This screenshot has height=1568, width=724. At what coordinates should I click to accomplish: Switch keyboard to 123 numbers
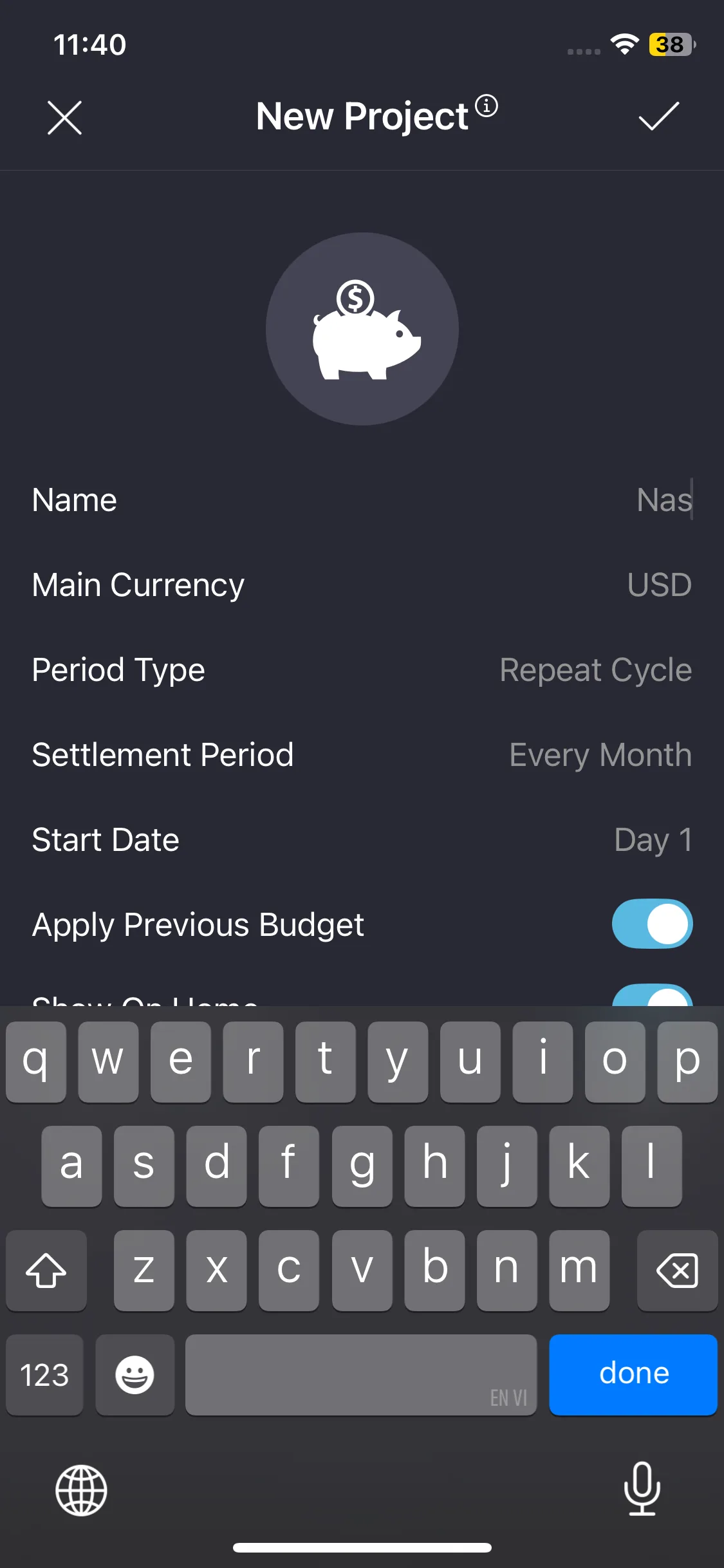pos(44,1375)
